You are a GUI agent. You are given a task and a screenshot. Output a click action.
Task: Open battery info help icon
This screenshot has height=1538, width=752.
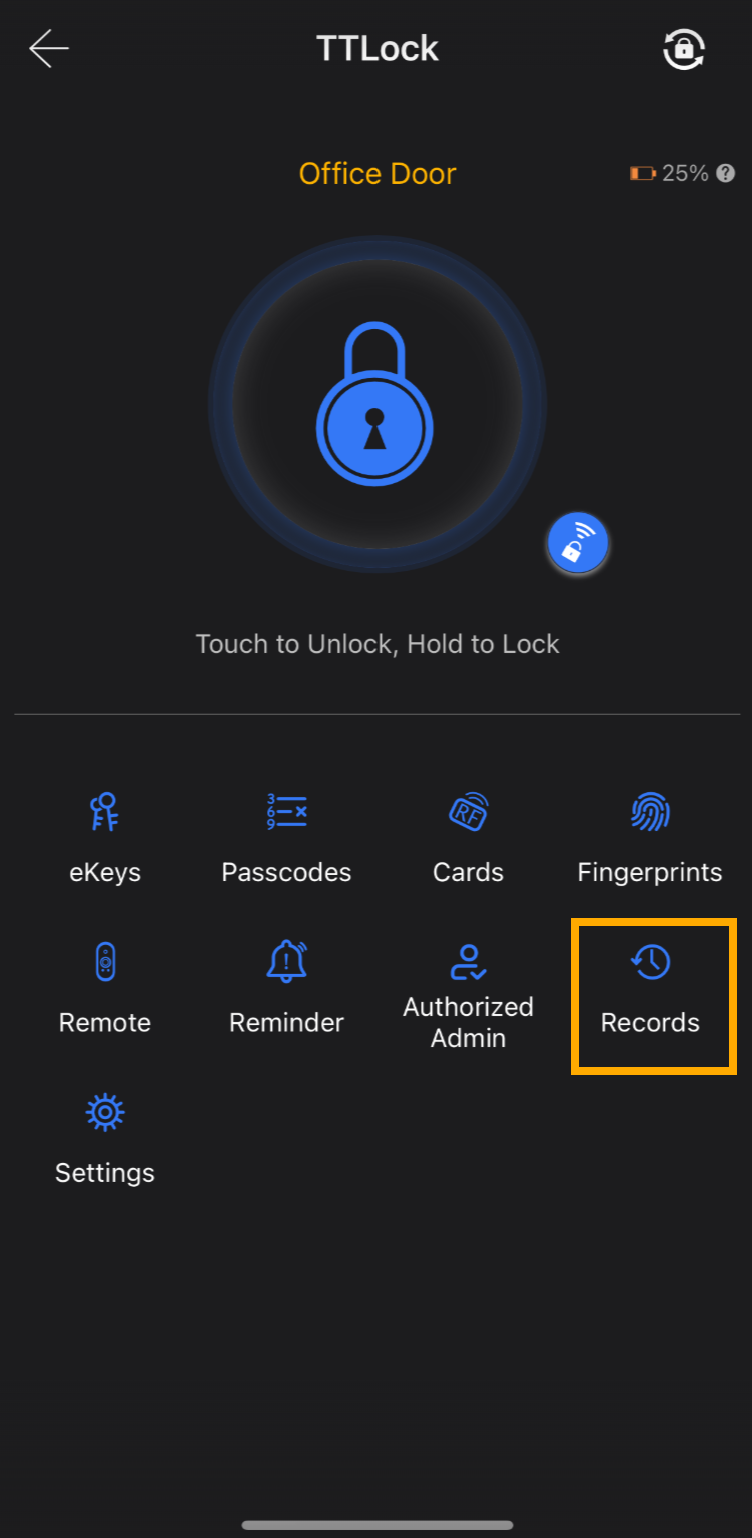coord(726,173)
